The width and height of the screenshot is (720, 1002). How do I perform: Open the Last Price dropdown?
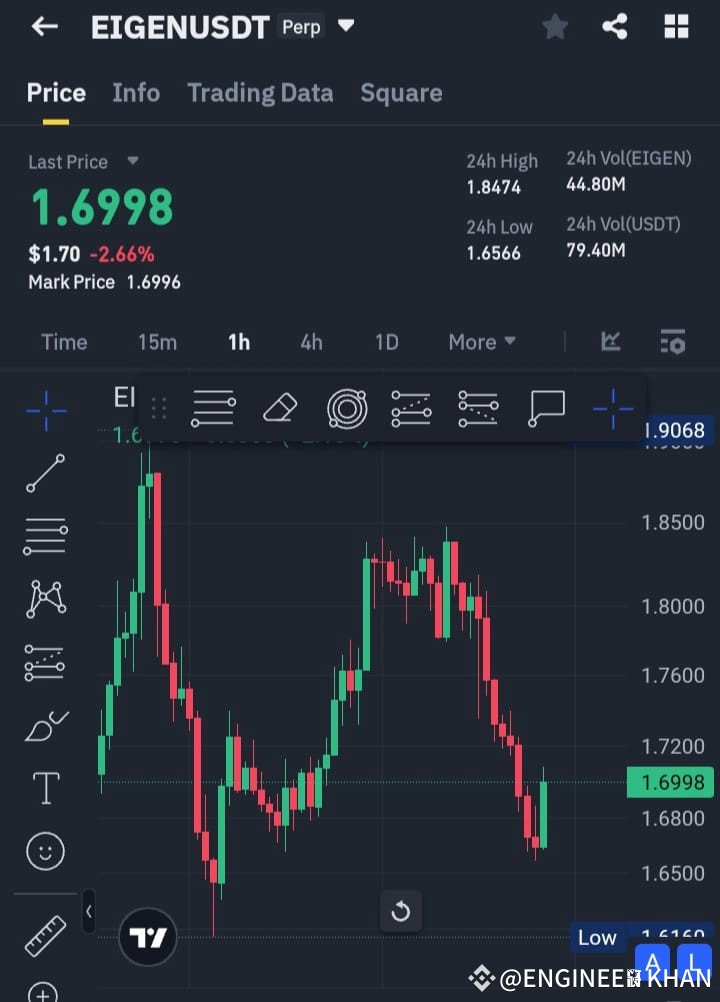pyautogui.click(x=134, y=162)
